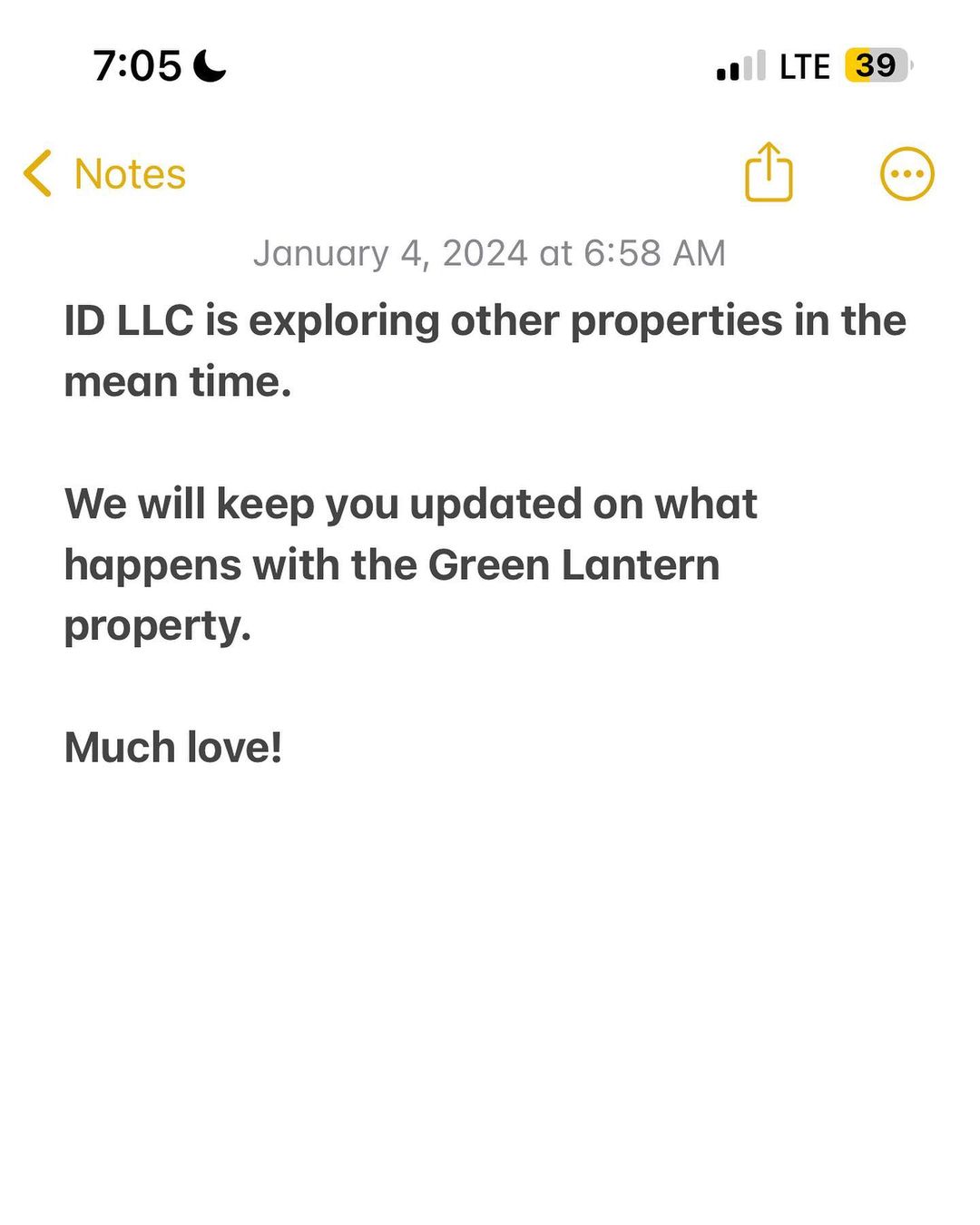Viewport: 980px width, 1225px height.
Task: Share this note
Action: 769,172
